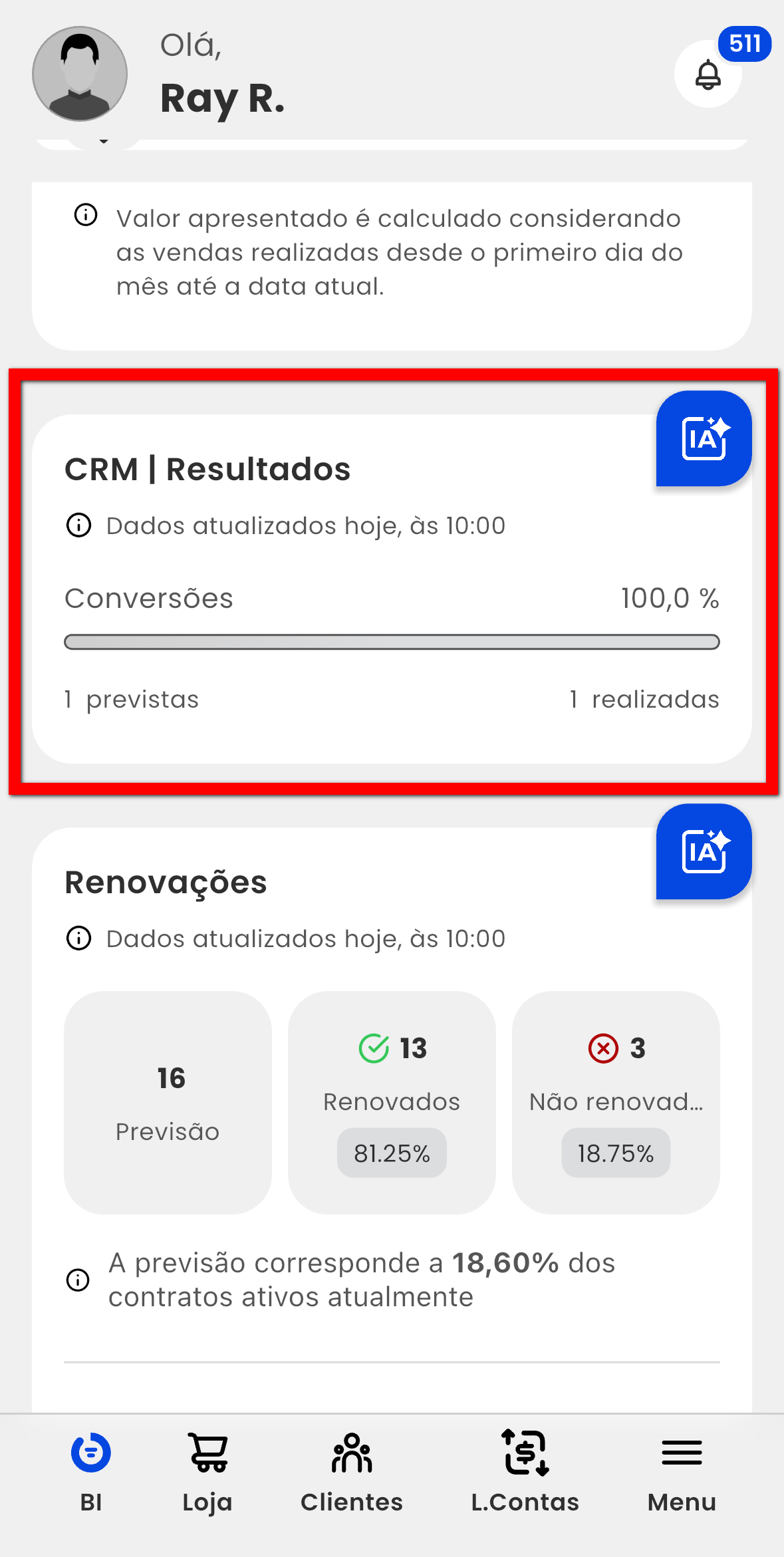Open the notifications bell
This screenshot has height=1557, width=784.
tap(708, 74)
